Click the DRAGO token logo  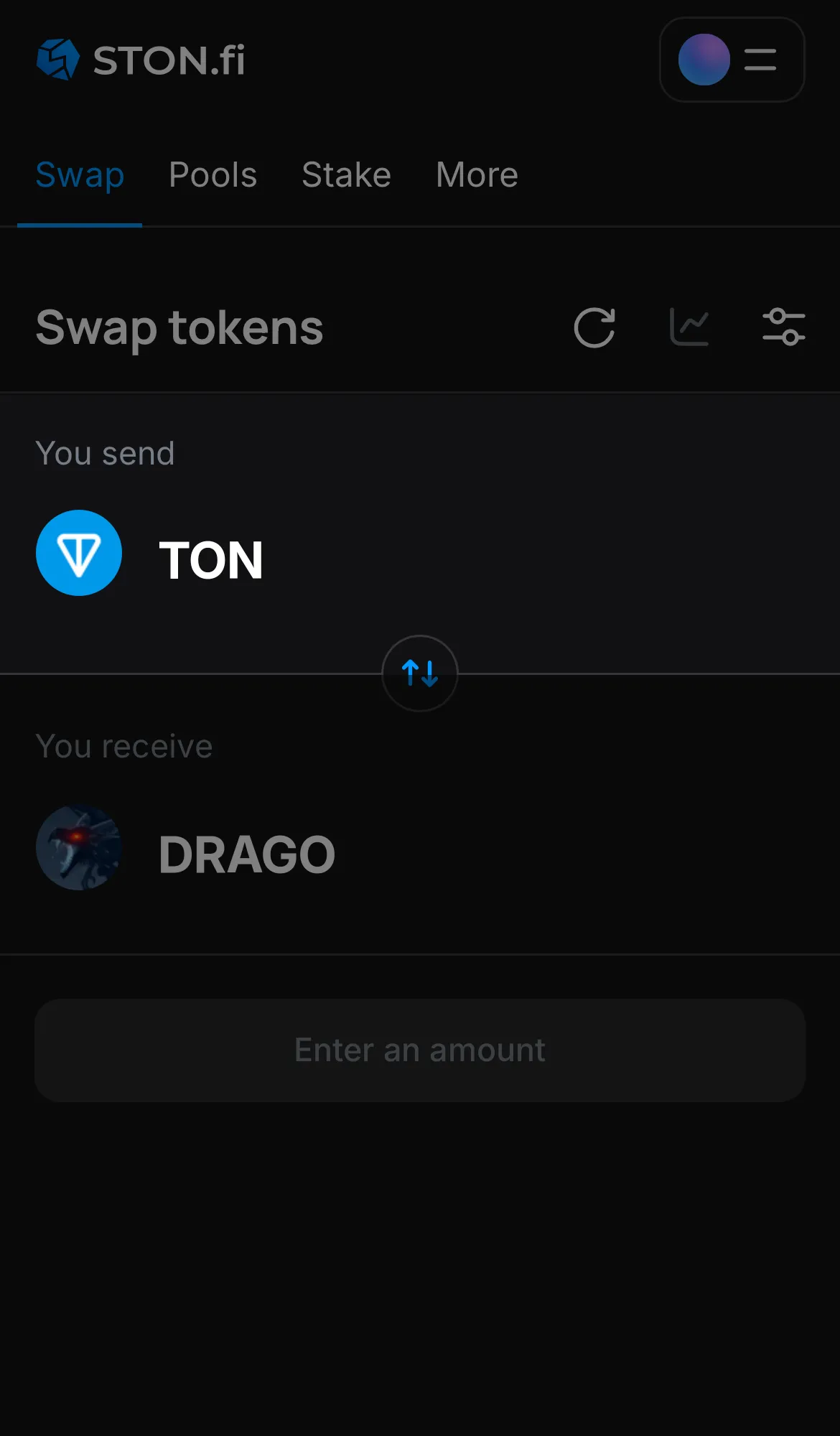(79, 848)
